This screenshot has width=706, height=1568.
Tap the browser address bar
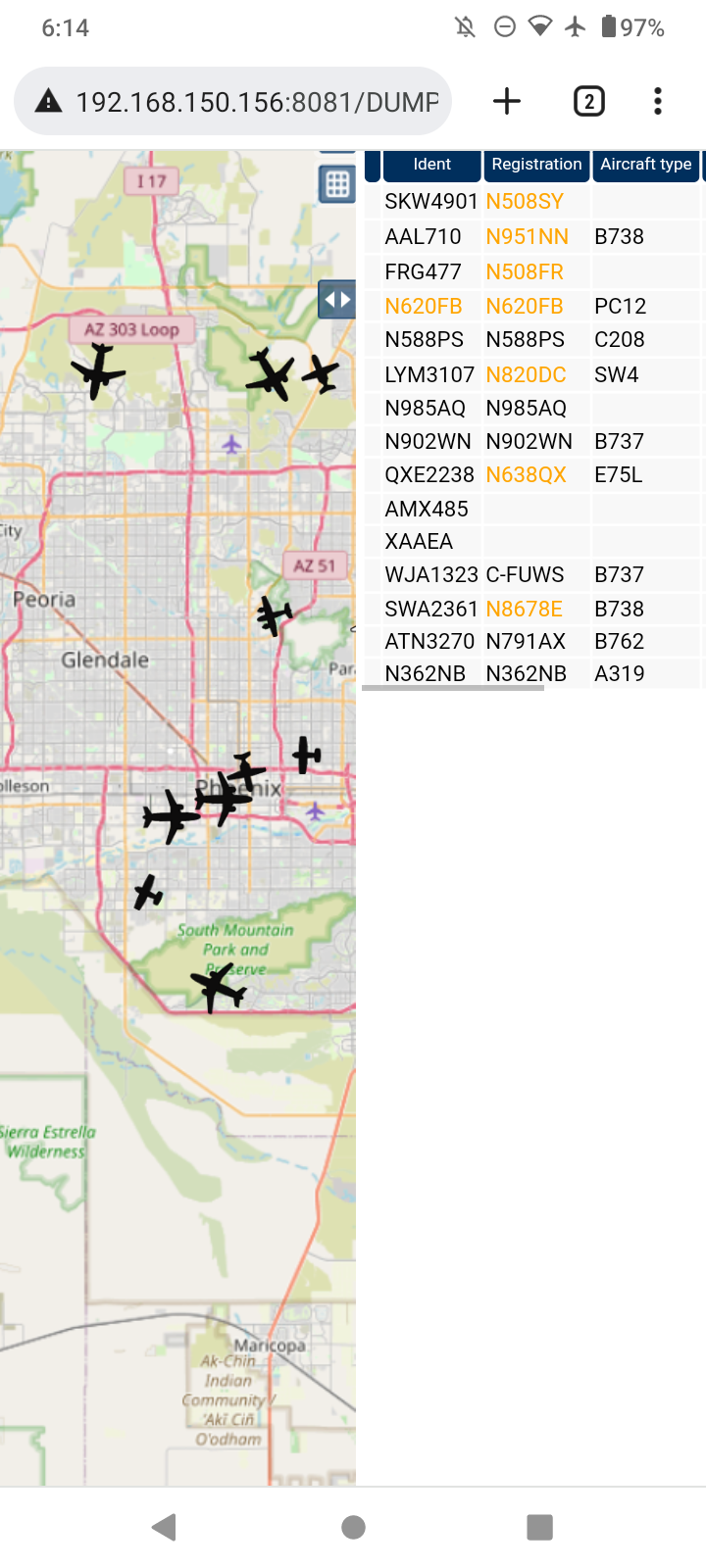(x=232, y=101)
